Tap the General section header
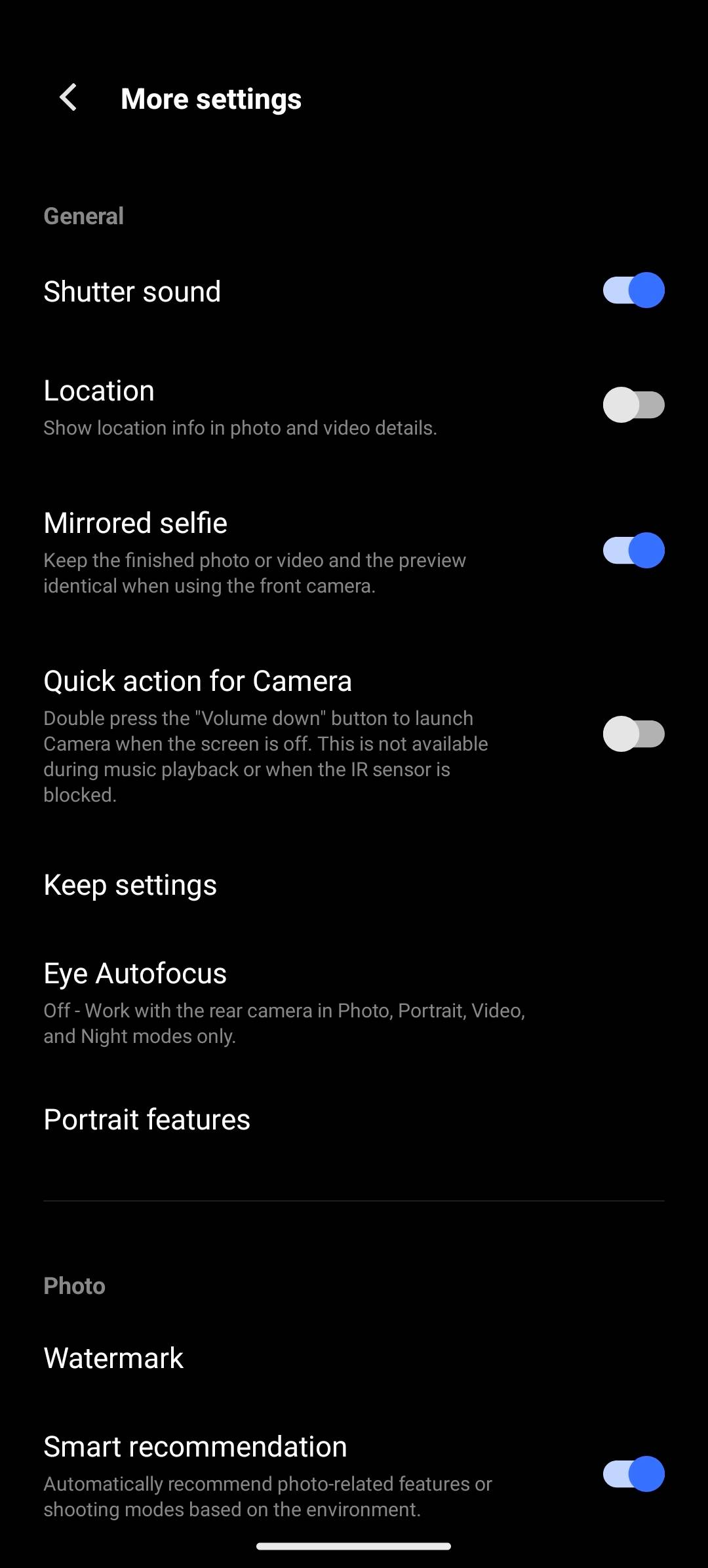The height and width of the screenshot is (1568, 708). (83, 215)
